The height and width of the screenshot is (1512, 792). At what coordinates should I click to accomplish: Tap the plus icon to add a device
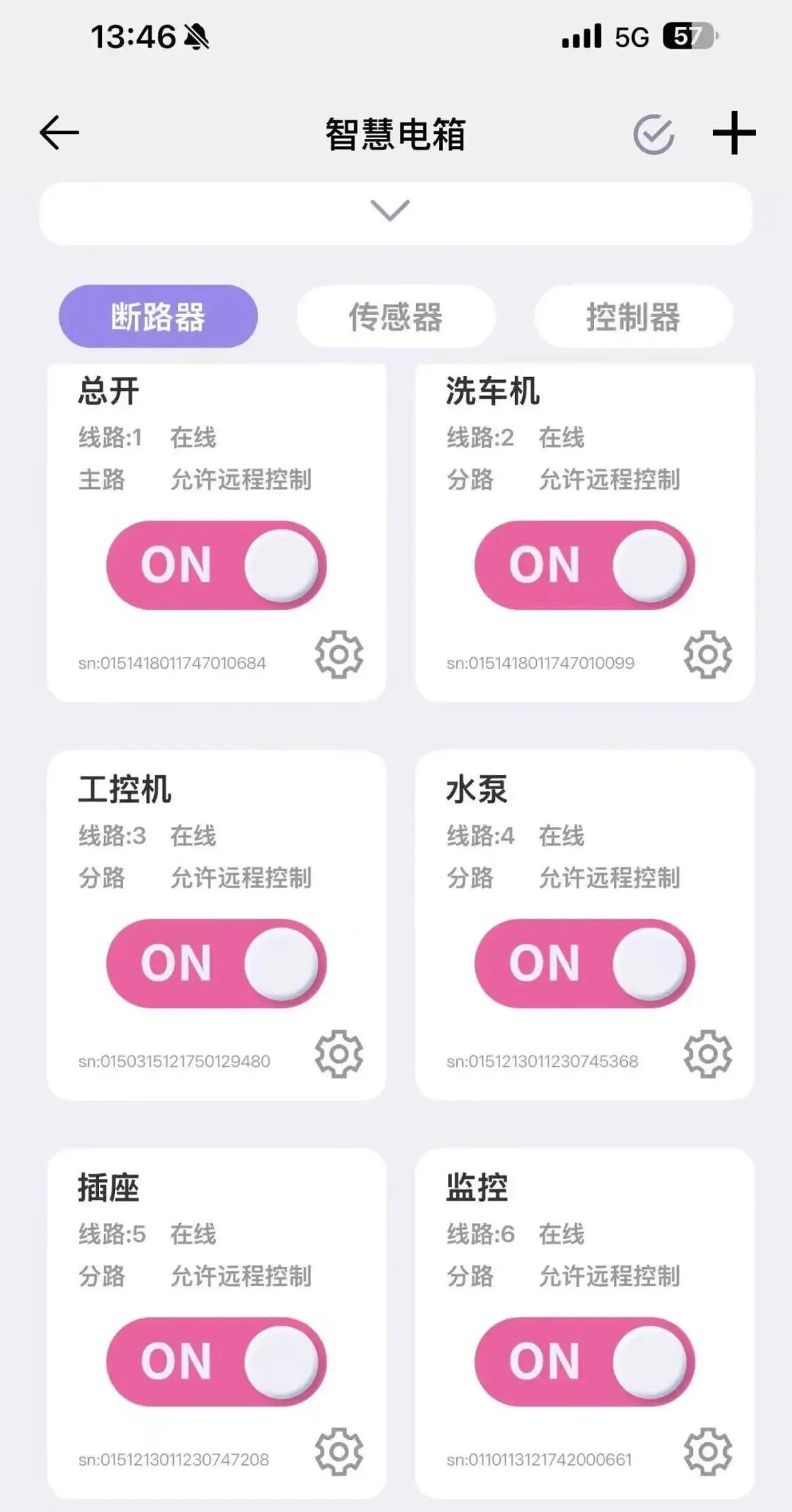(x=735, y=133)
